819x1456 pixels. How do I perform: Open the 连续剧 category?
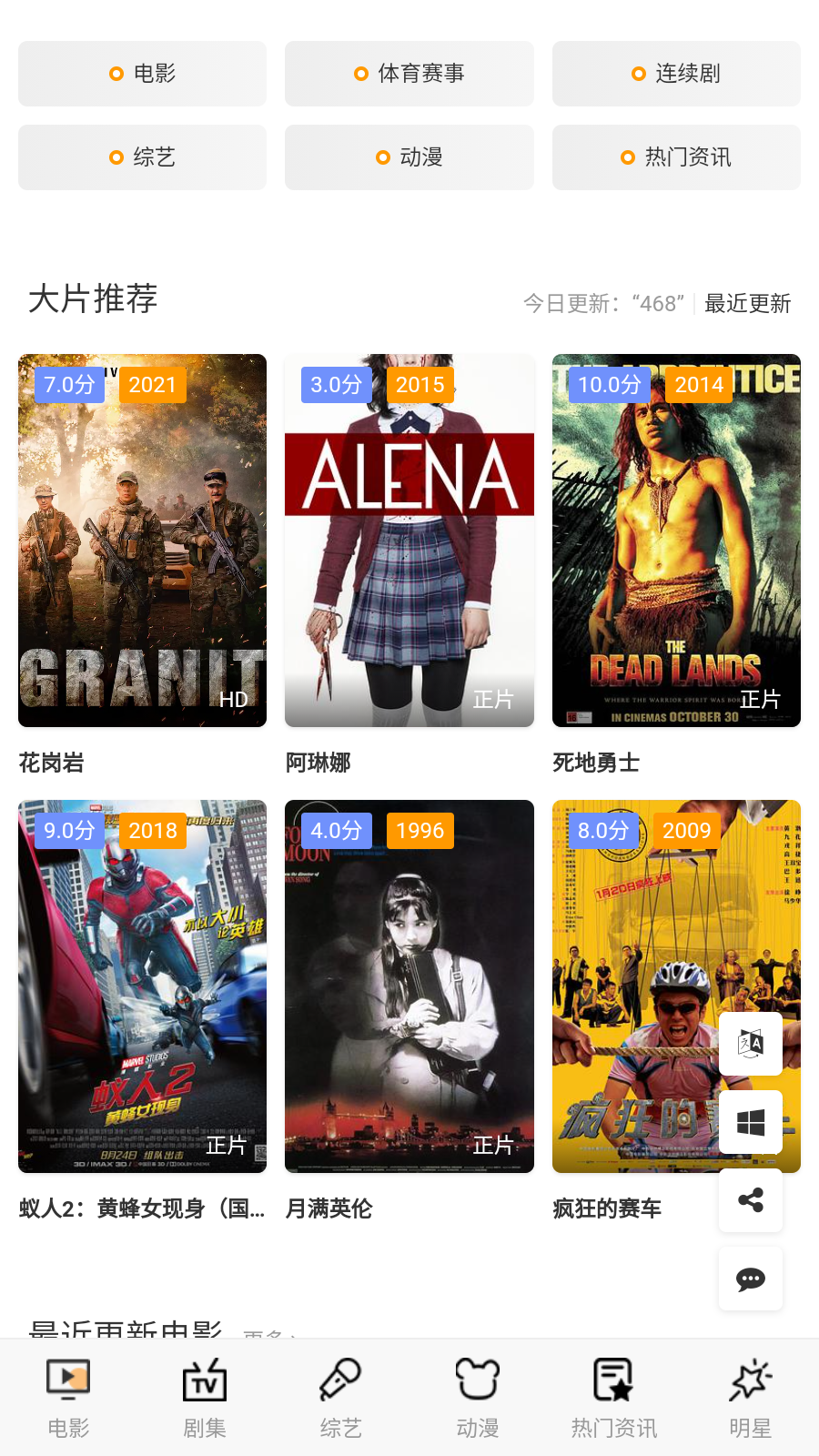click(676, 74)
